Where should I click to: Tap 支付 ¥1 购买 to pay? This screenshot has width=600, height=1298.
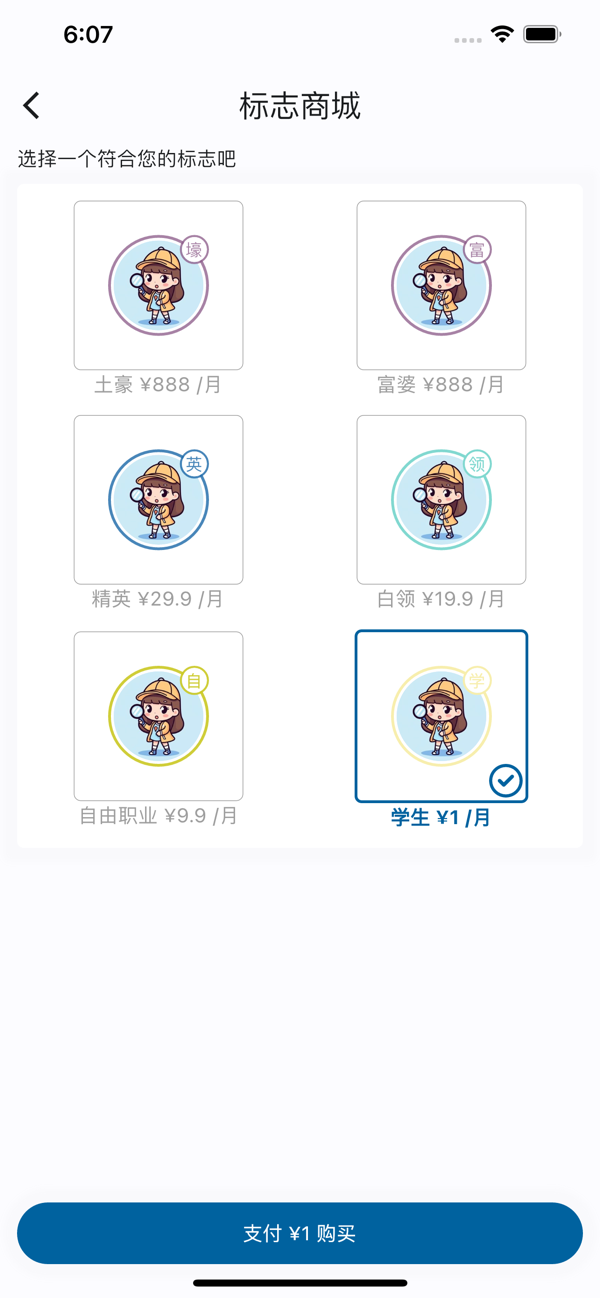[300, 1233]
